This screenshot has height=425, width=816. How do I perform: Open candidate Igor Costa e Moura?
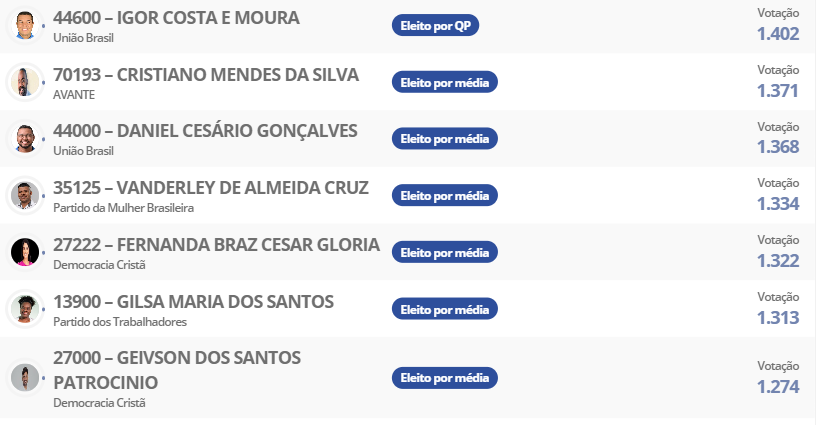coord(176,18)
